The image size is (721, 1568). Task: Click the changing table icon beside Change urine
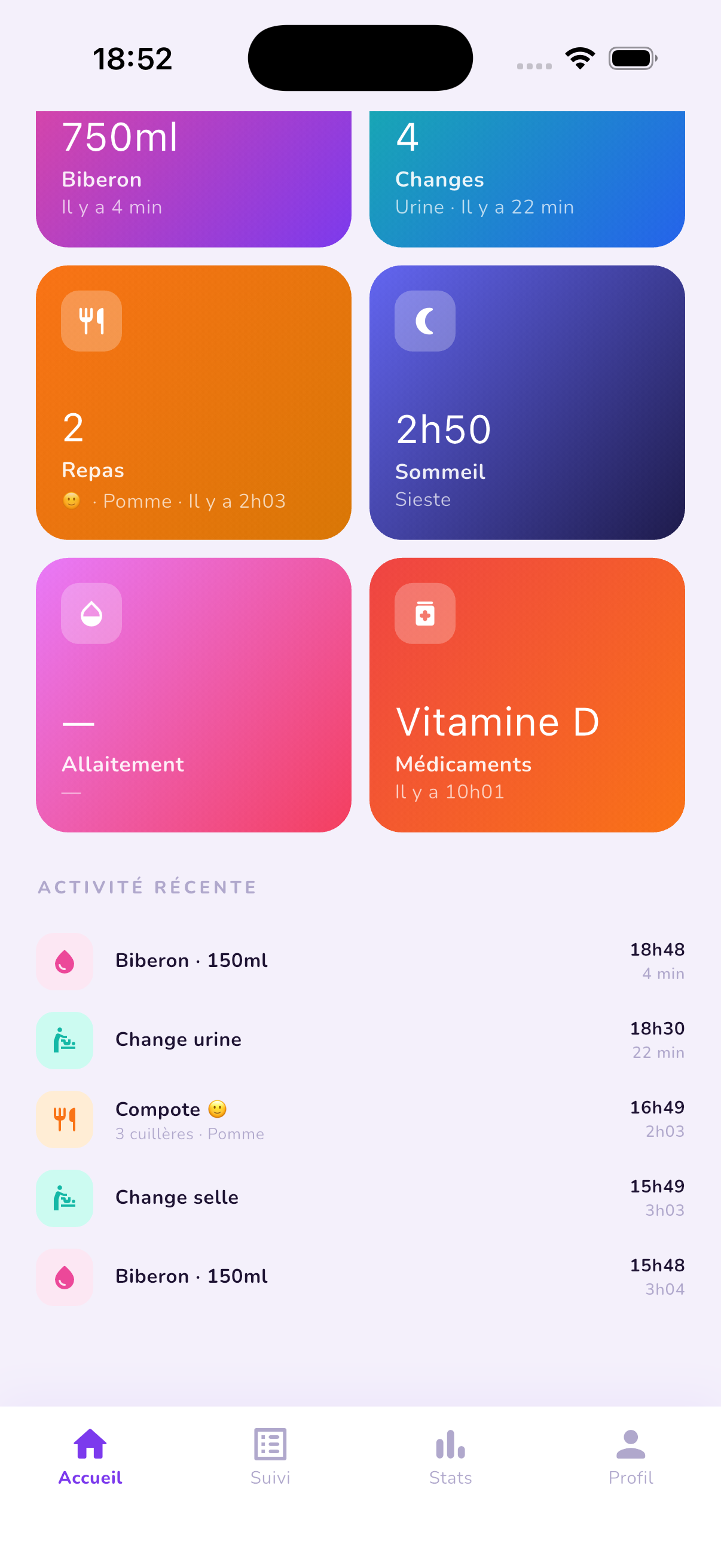pos(65,1041)
